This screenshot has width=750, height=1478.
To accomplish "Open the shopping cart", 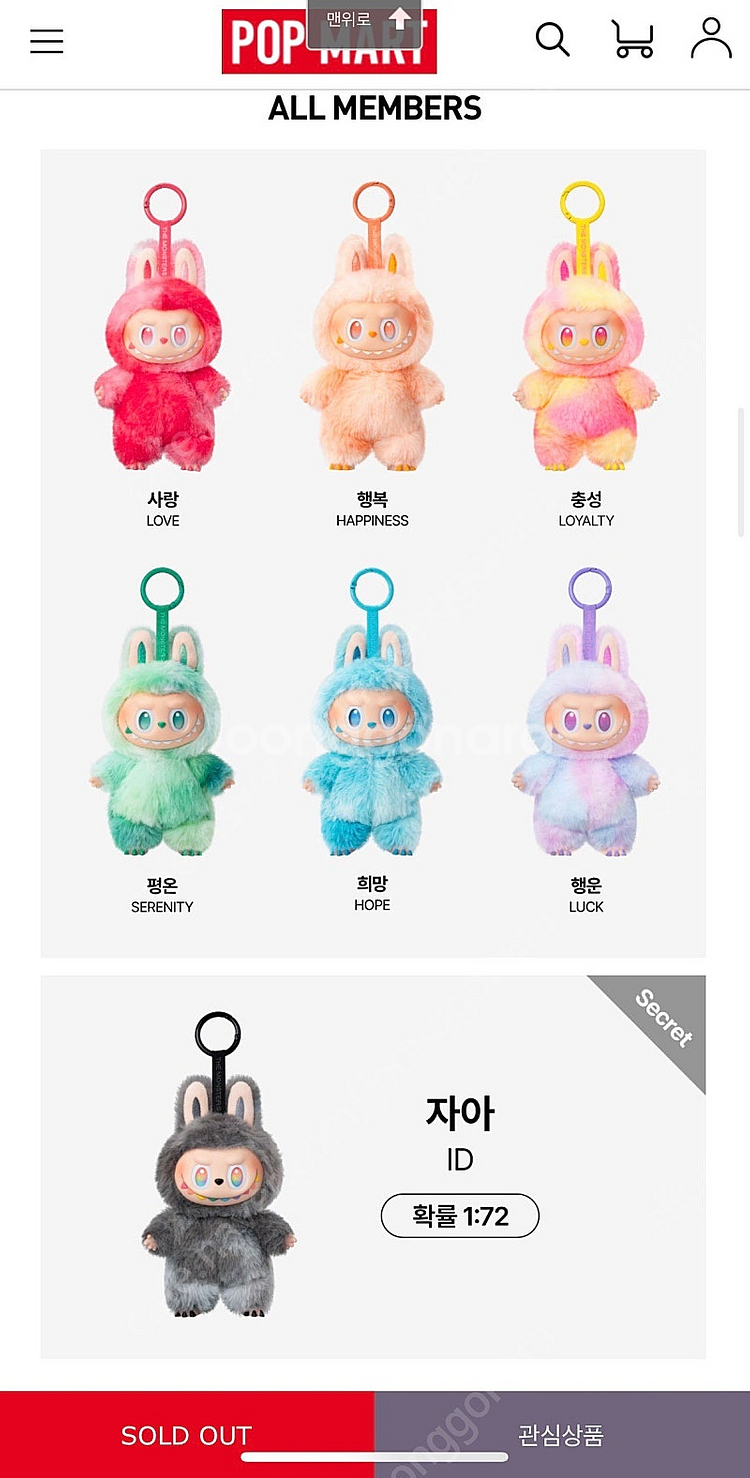I will [x=632, y=39].
